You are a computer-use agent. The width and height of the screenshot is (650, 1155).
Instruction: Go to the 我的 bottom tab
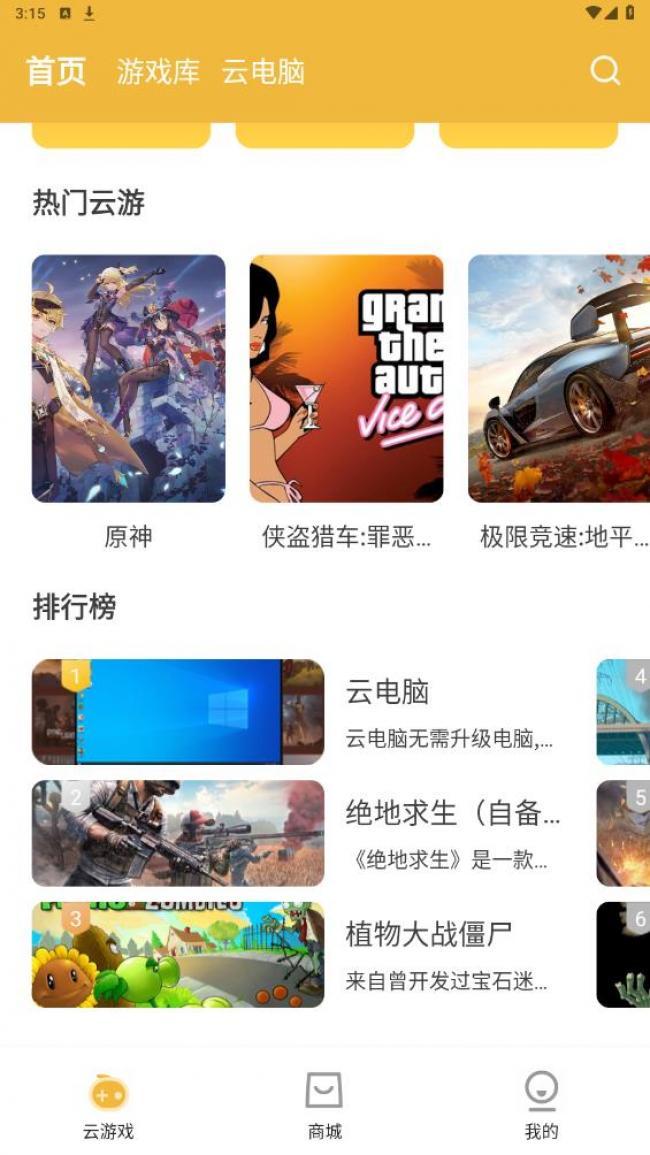point(541,1105)
